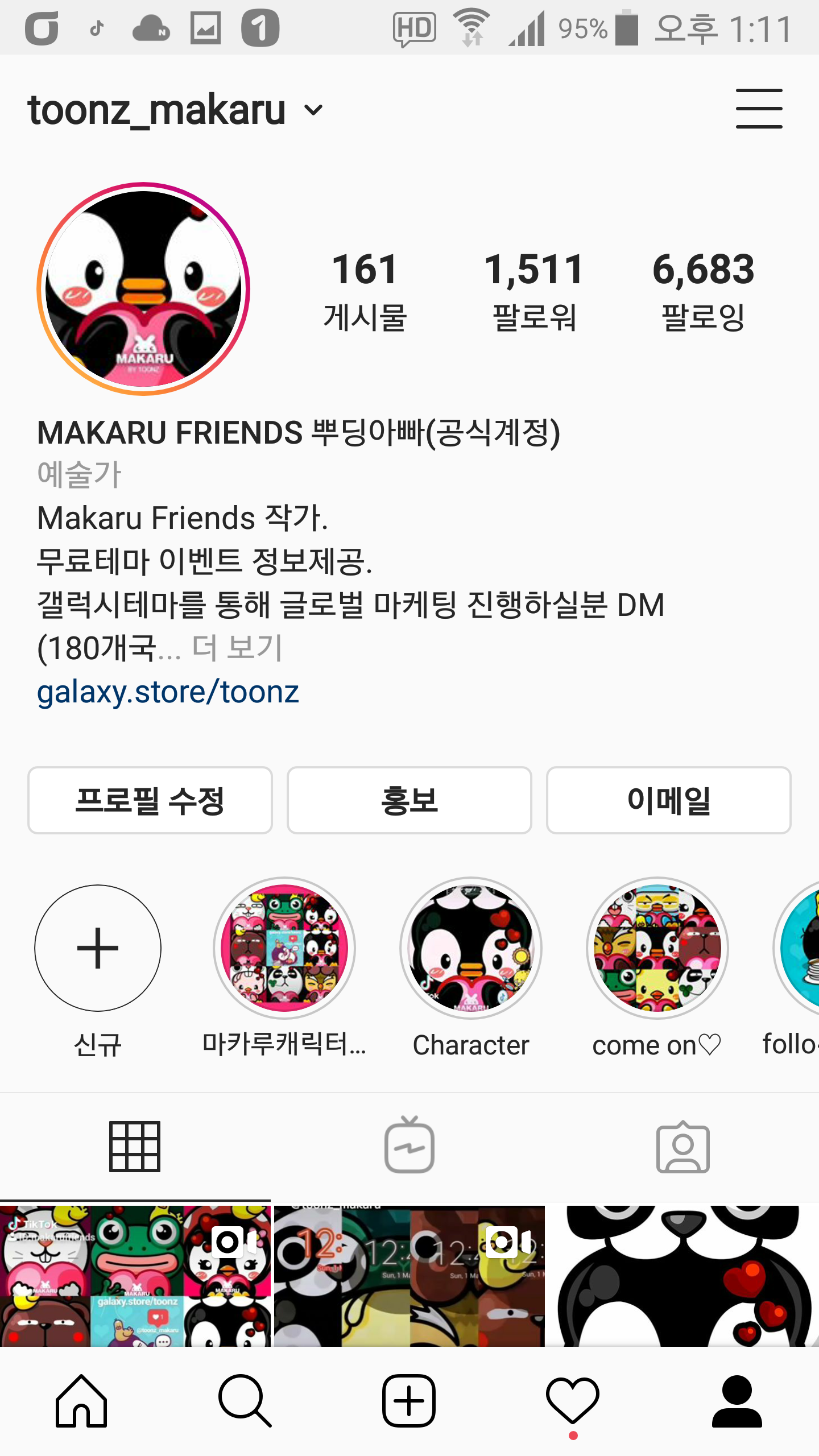Switch to the IGTV tab
This screenshot has height=1456, width=819.
click(409, 1147)
